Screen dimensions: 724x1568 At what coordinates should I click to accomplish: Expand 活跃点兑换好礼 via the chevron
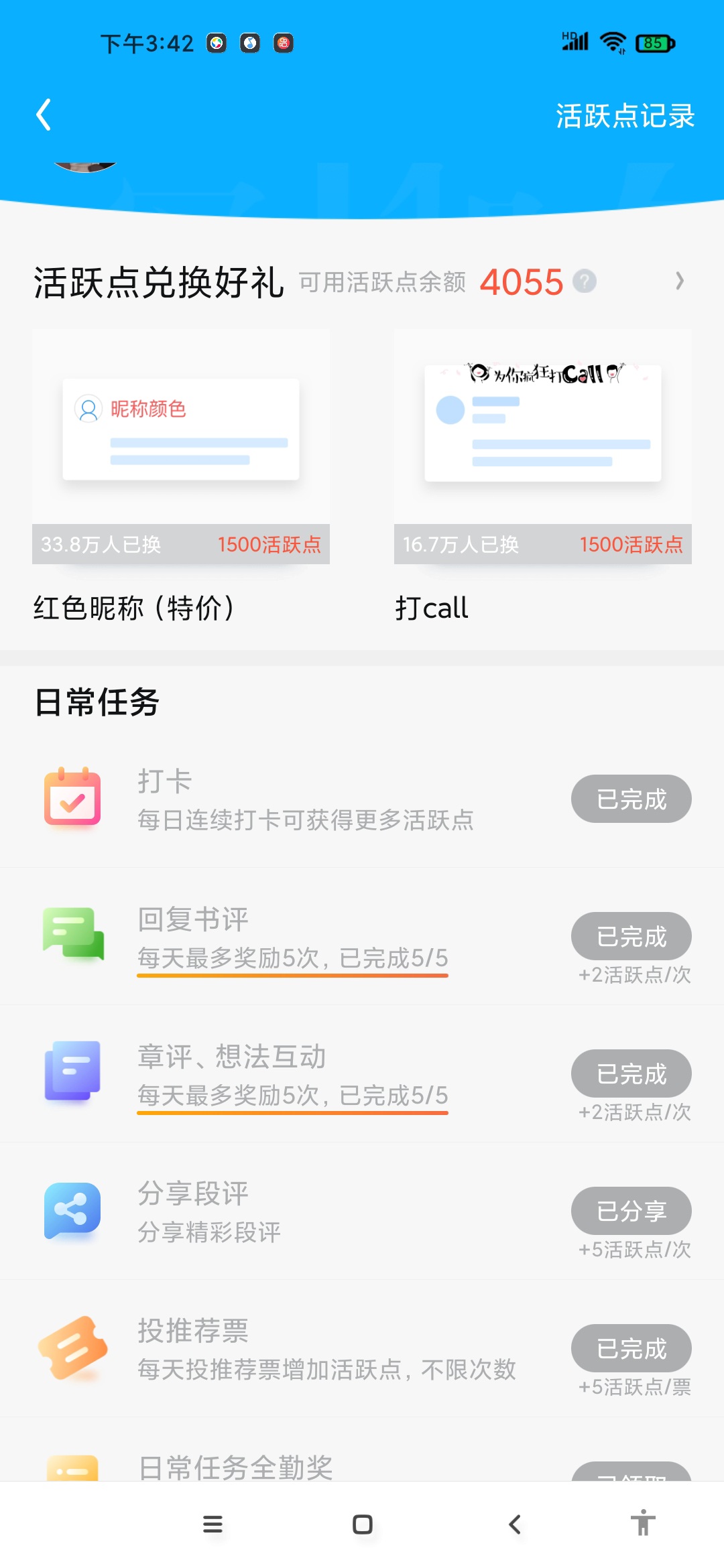[x=679, y=281]
